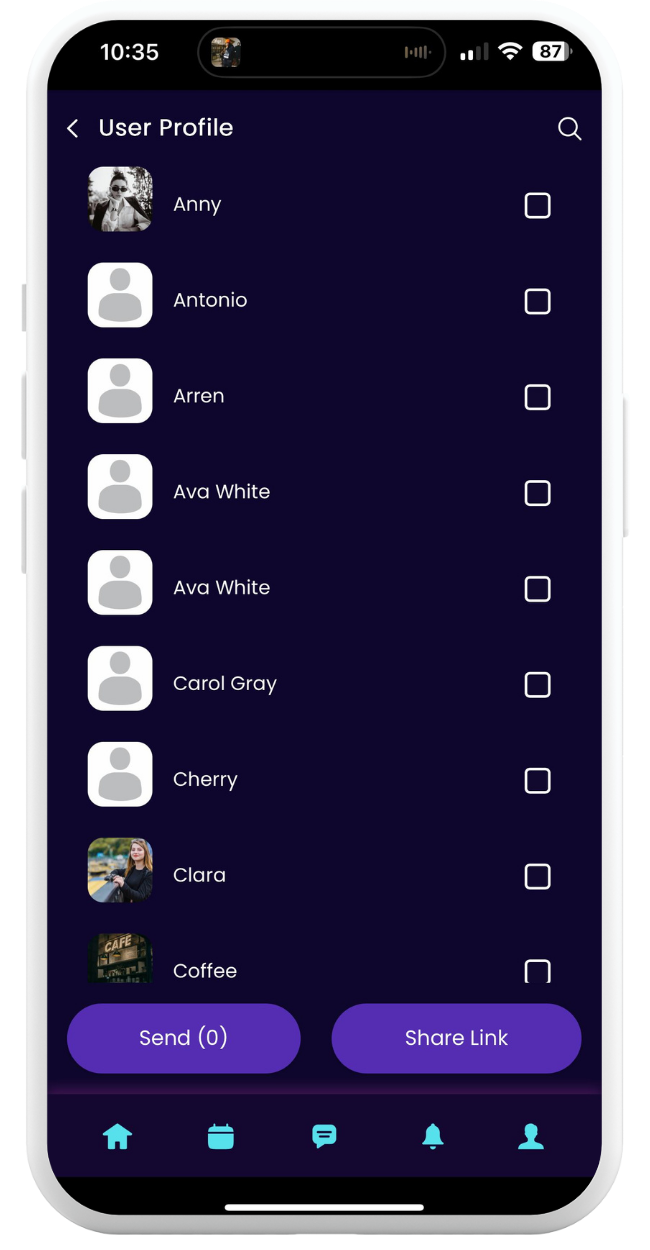Go back from User Profile
The height and width of the screenshot is (1250, 650).
(x=72, y=128)
